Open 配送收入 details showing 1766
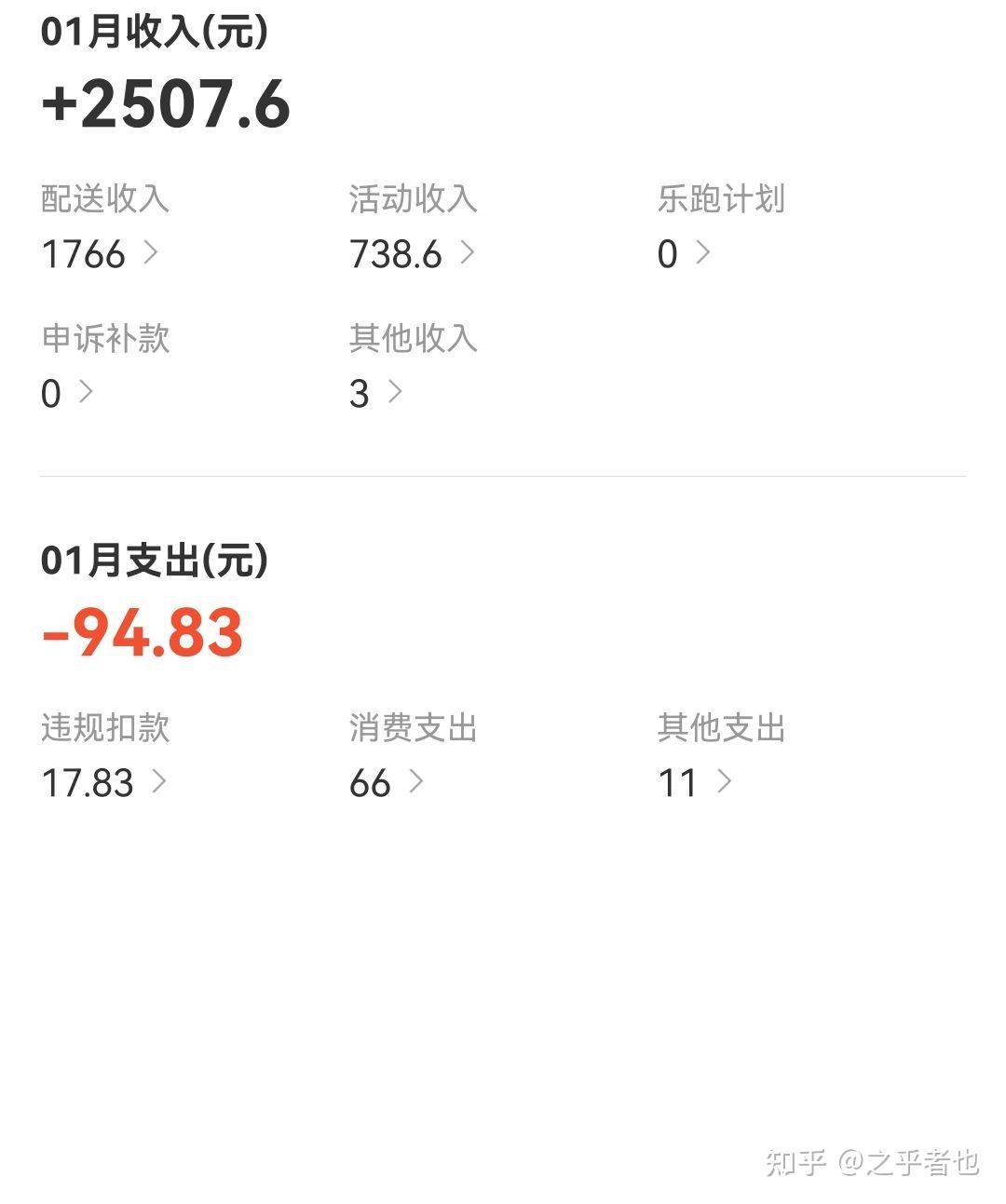This screenshot has width=1006, height=1204. point(101,253)
